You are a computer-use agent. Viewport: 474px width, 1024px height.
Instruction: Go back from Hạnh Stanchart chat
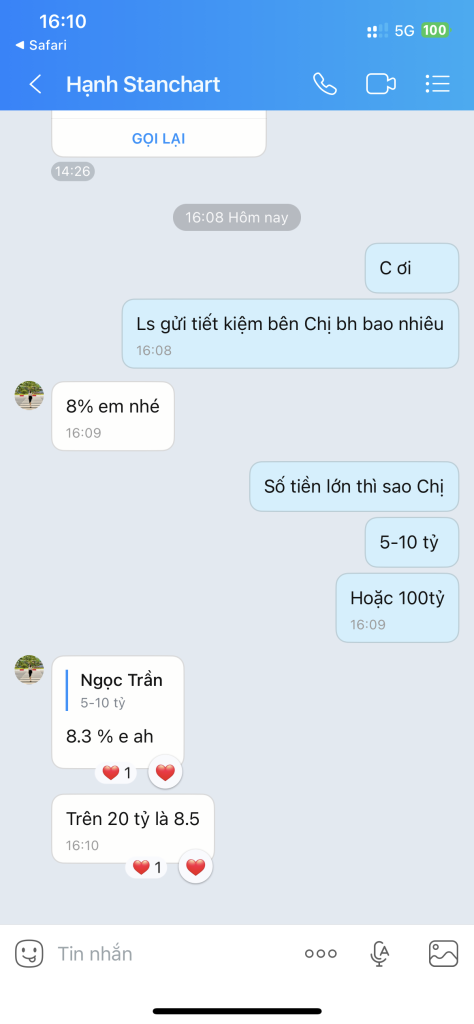pyautogui.click(x=35, y=84)
